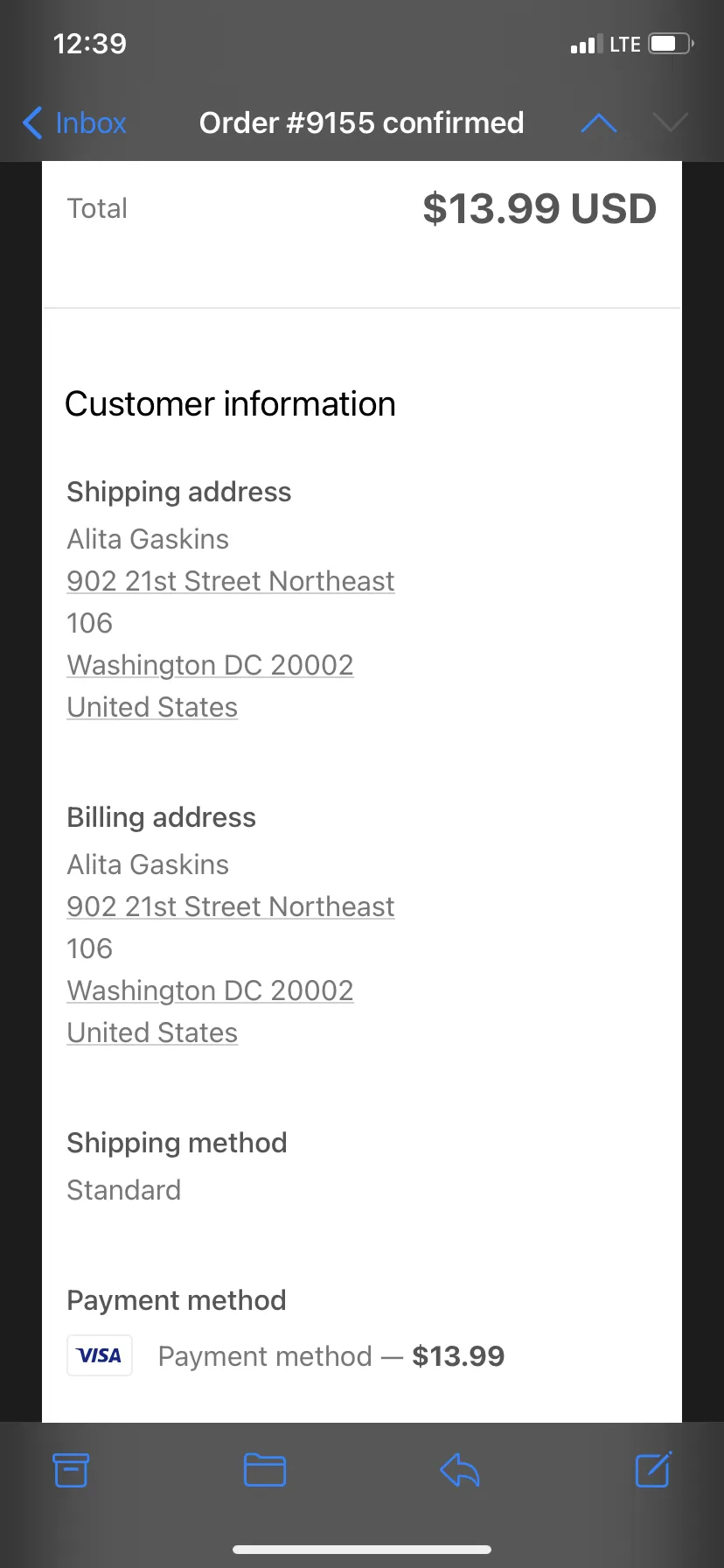Jump to the previous message with up arrow

(599, 123)
